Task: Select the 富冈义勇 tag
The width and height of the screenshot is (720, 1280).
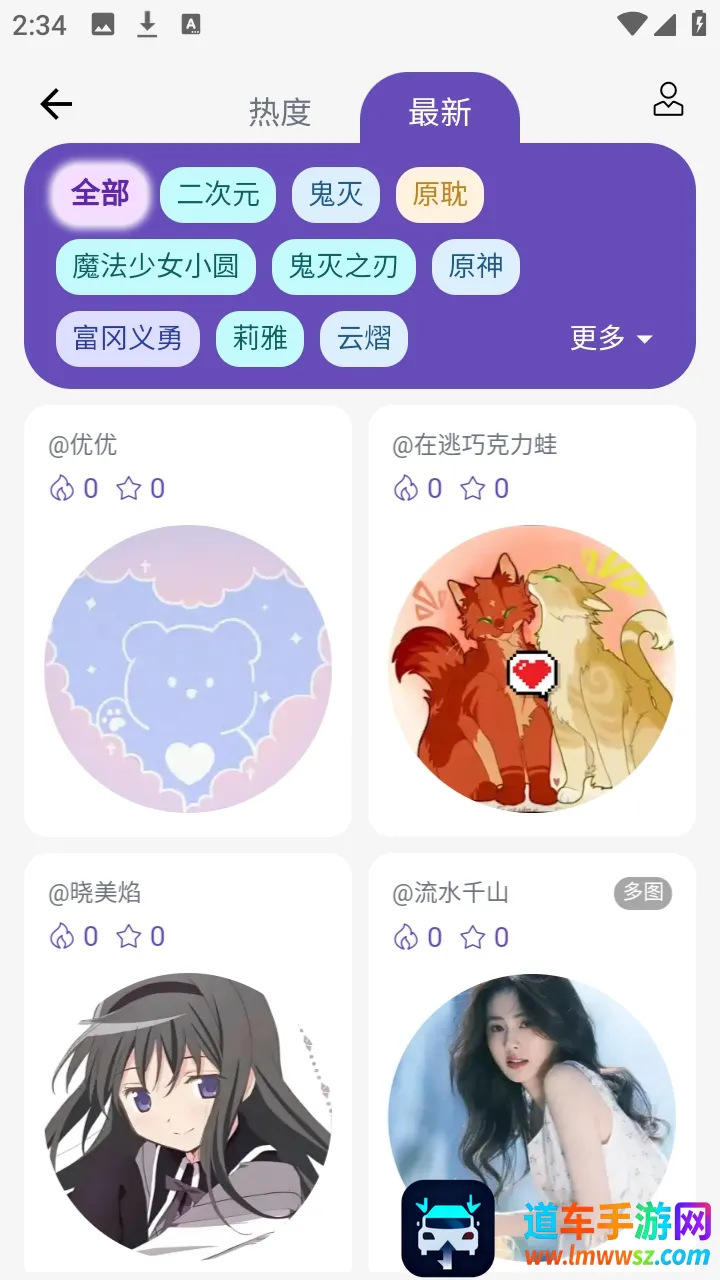Action: click(x=128, y=338)
